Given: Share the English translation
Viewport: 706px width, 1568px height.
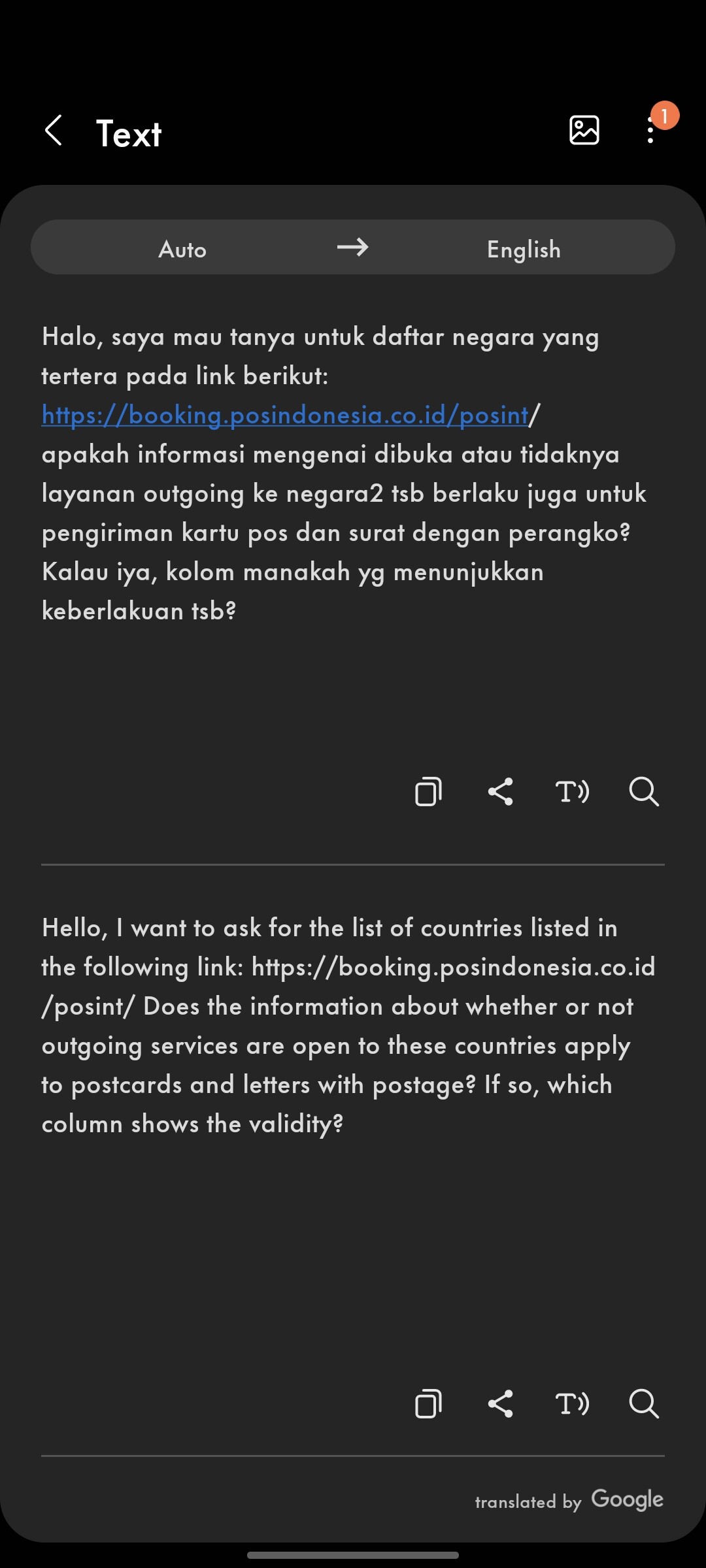Looking at the screenshot, I should click(501, 1403).
